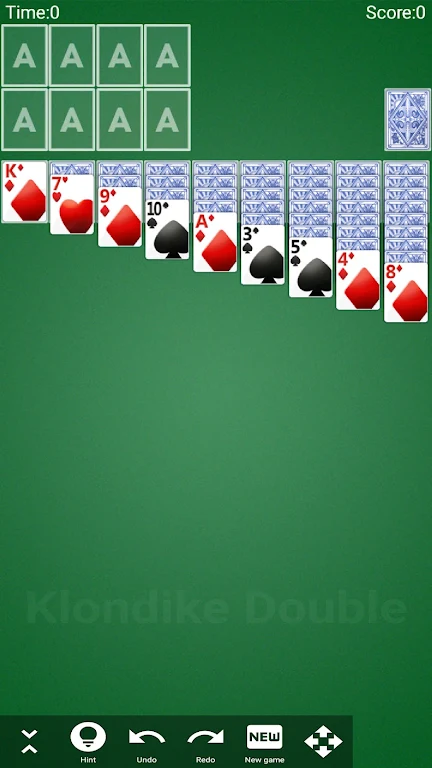Select the 8 of diamonds card
432x768 pixels.
pyautogui.click(x=407, y=293)
